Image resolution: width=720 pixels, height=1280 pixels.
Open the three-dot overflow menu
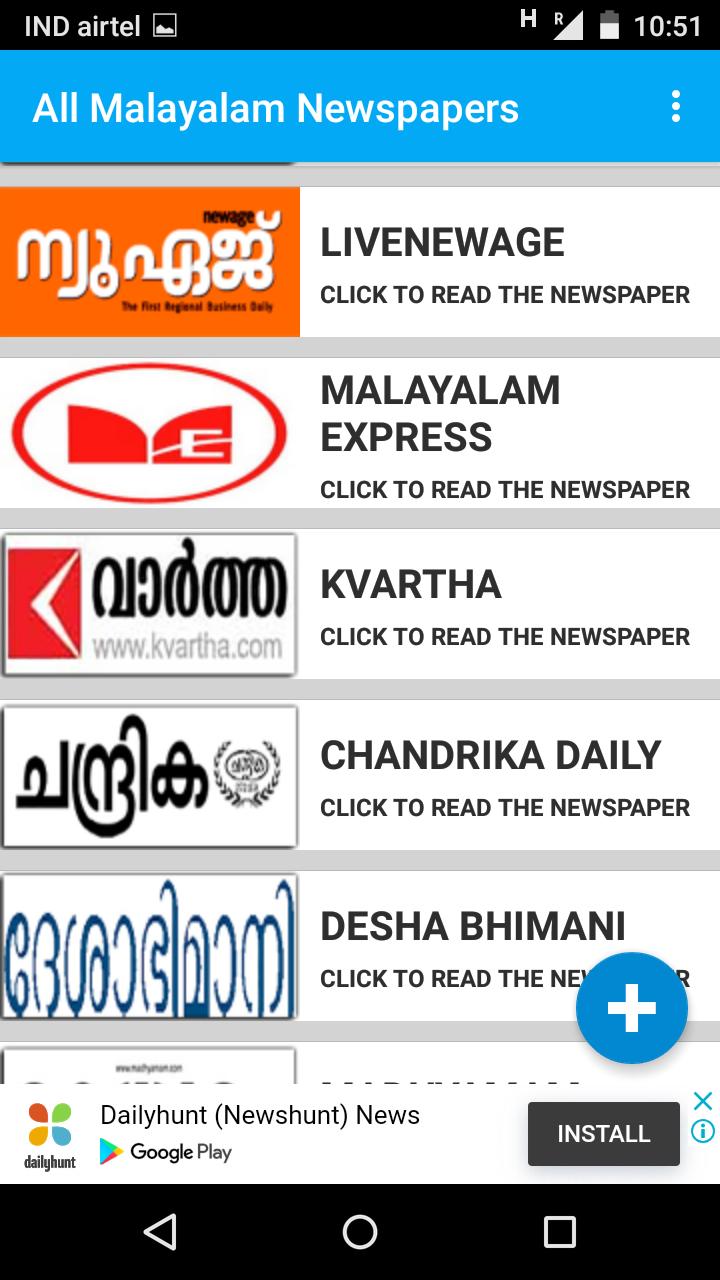[x=676, y=106]
